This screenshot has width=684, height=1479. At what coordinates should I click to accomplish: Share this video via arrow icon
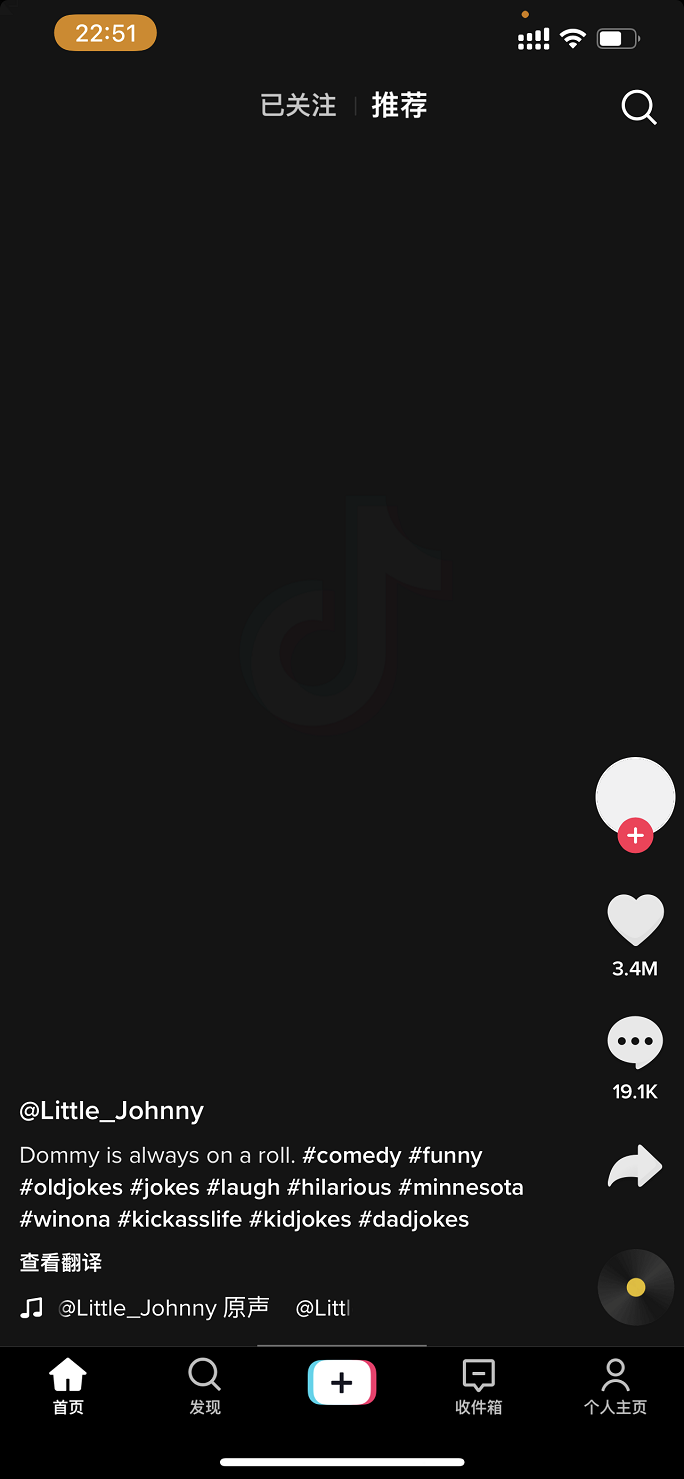coord(635,1167)
